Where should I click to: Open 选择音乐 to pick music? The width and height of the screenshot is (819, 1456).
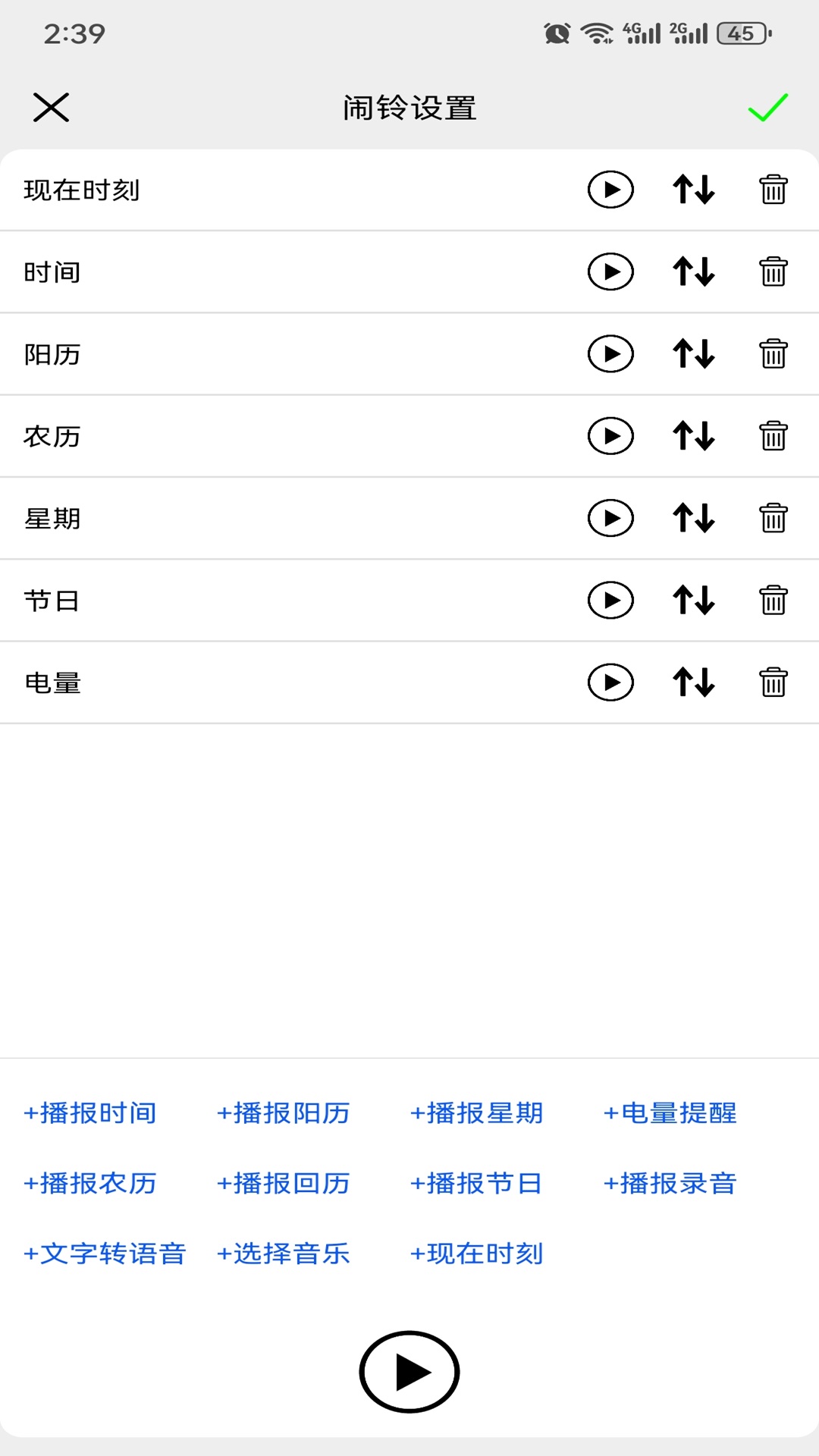coord(283,1254)
